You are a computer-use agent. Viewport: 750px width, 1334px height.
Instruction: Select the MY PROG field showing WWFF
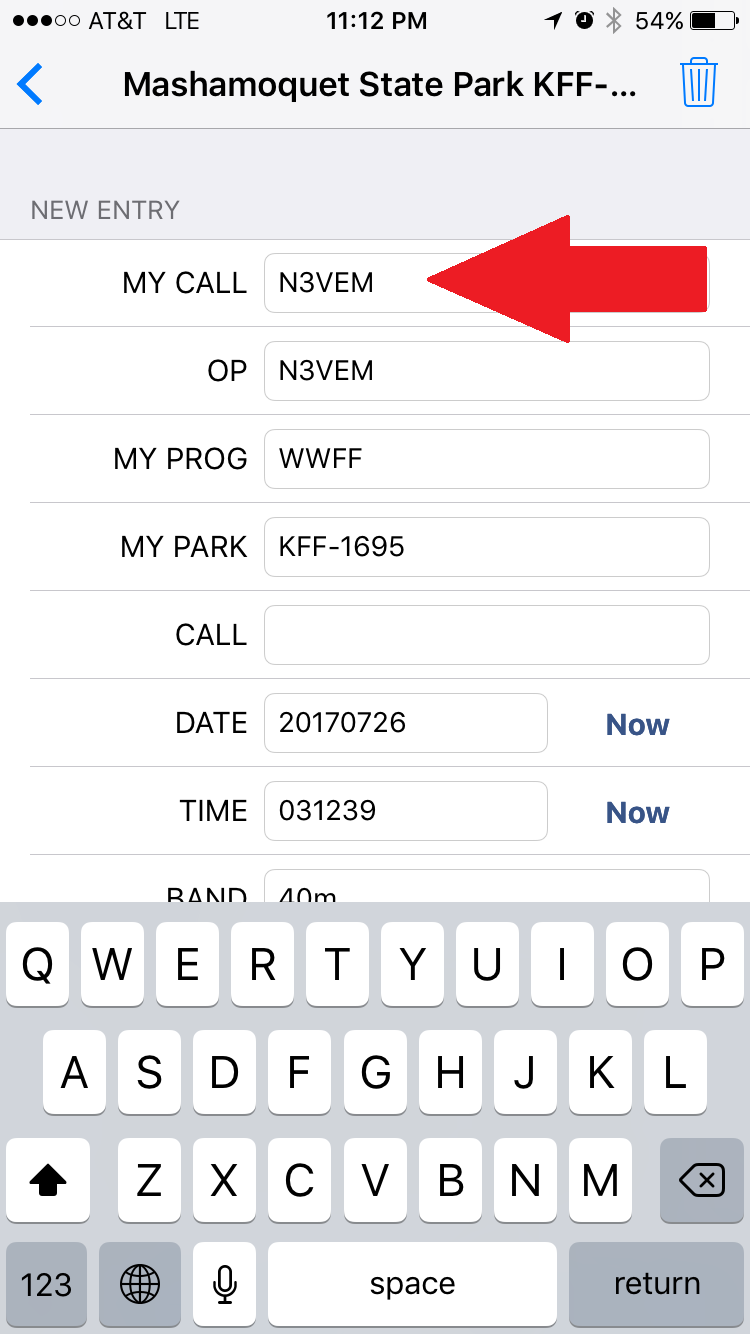click(486, 459)
